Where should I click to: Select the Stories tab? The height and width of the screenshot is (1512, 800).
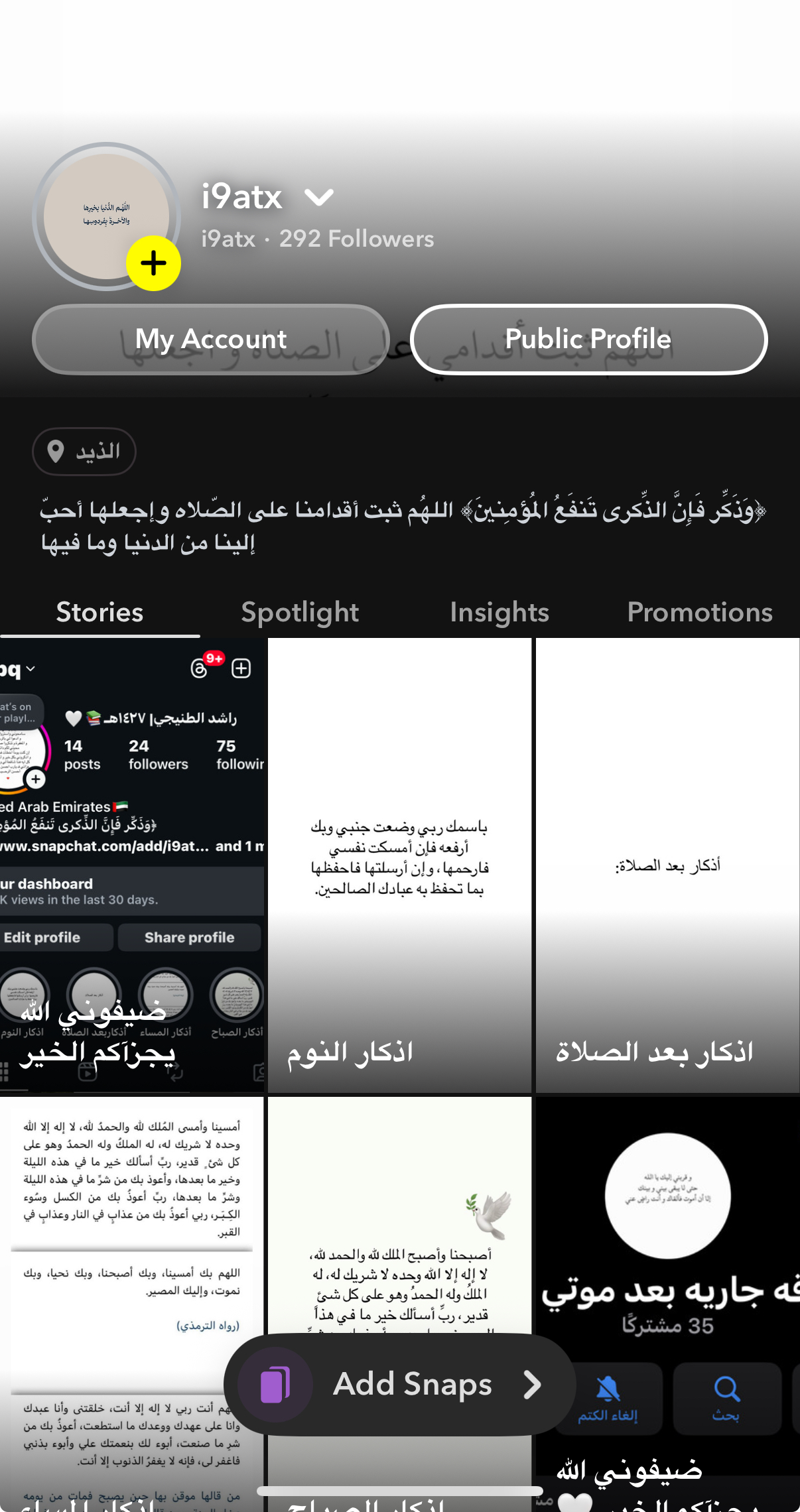[100, 612]
